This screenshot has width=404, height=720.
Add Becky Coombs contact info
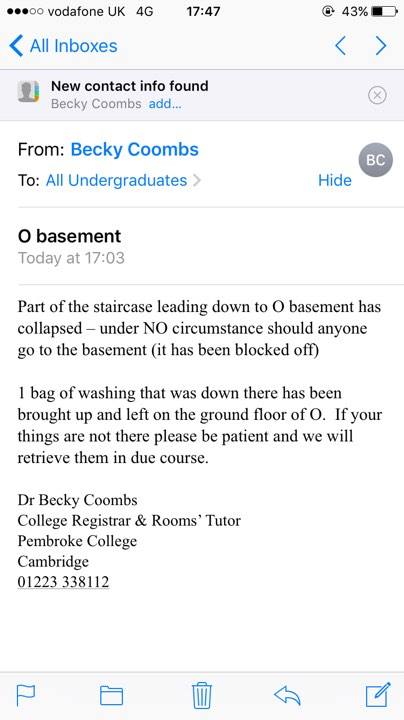[165, 104]
